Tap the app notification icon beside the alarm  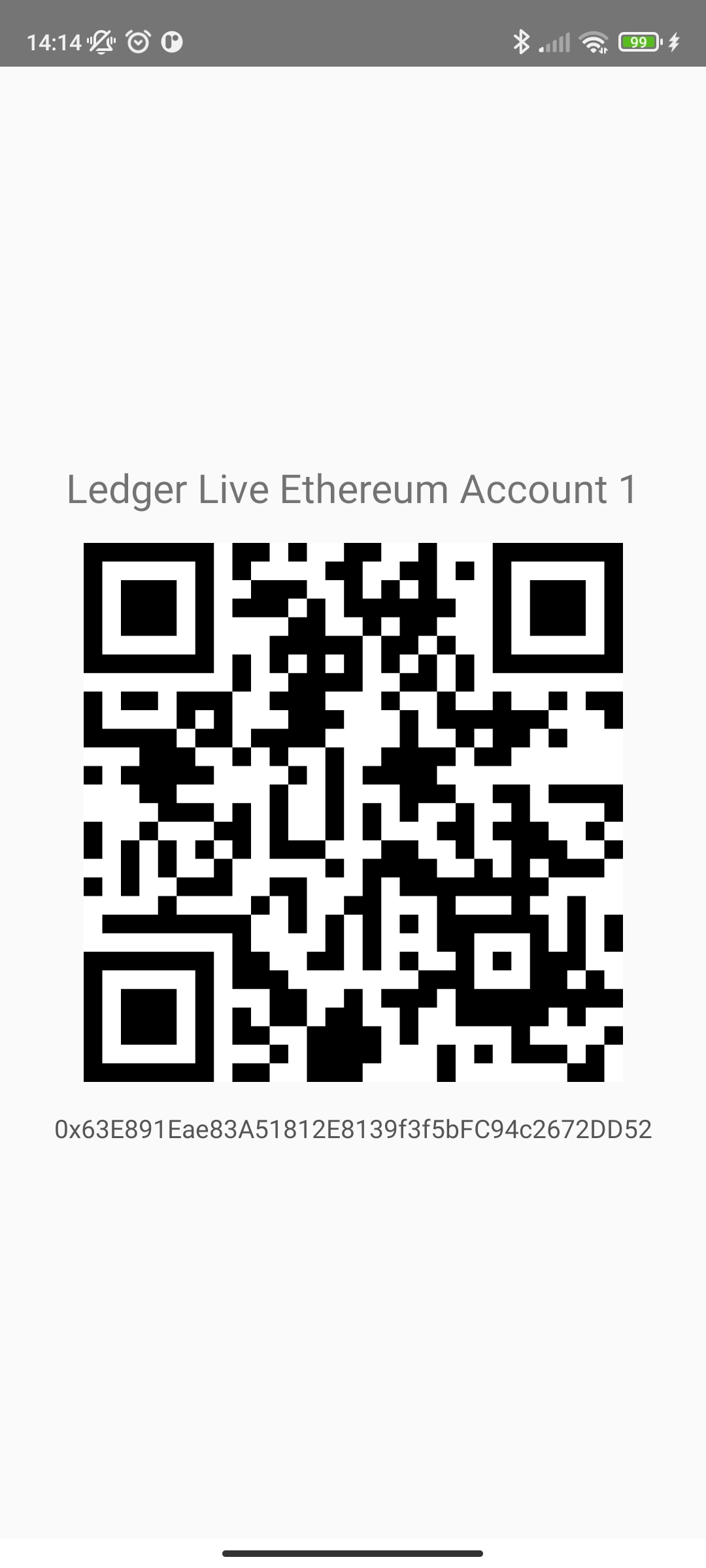coord(171,41)
